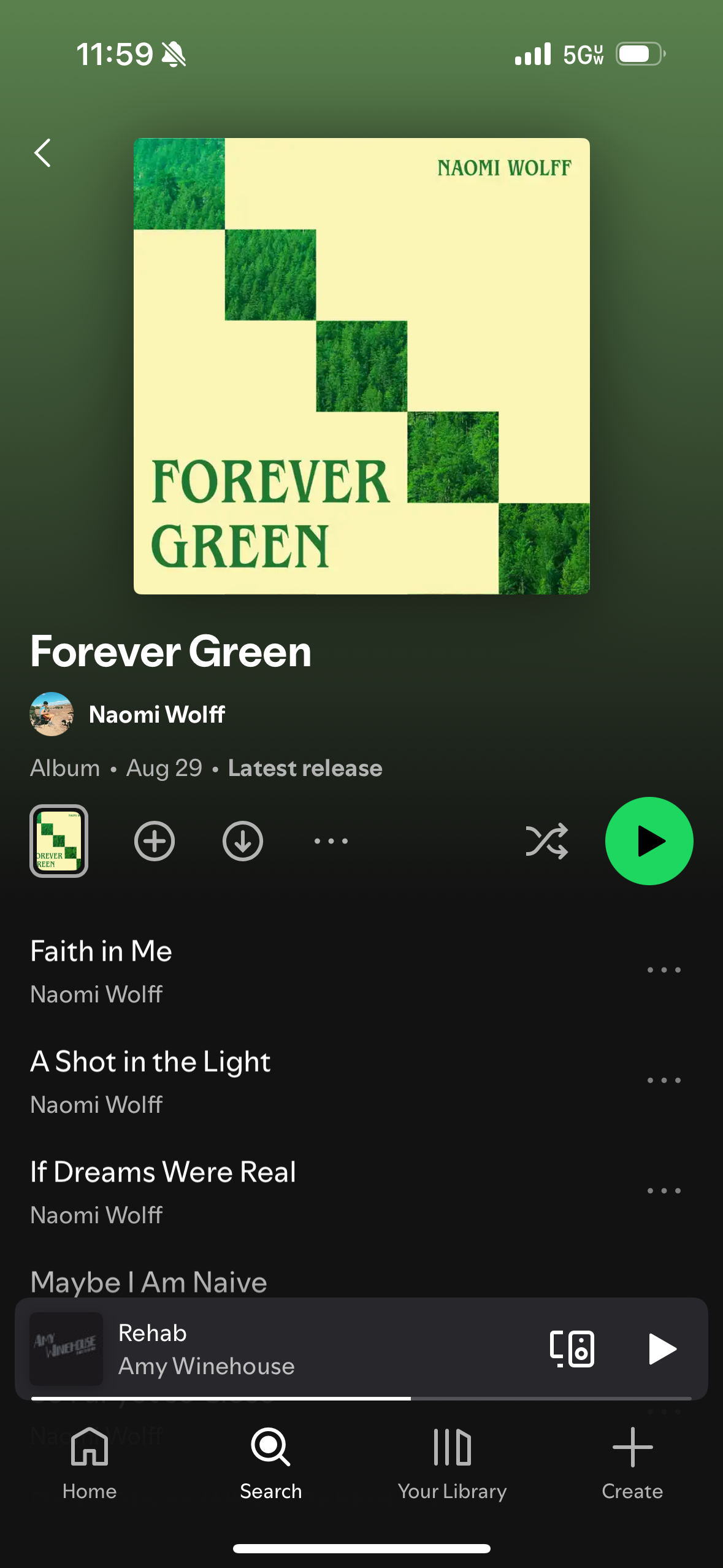Viewport: 723px width, 1568px height.
Task: Open options for Faith in Me
Action: coord(664,970)
